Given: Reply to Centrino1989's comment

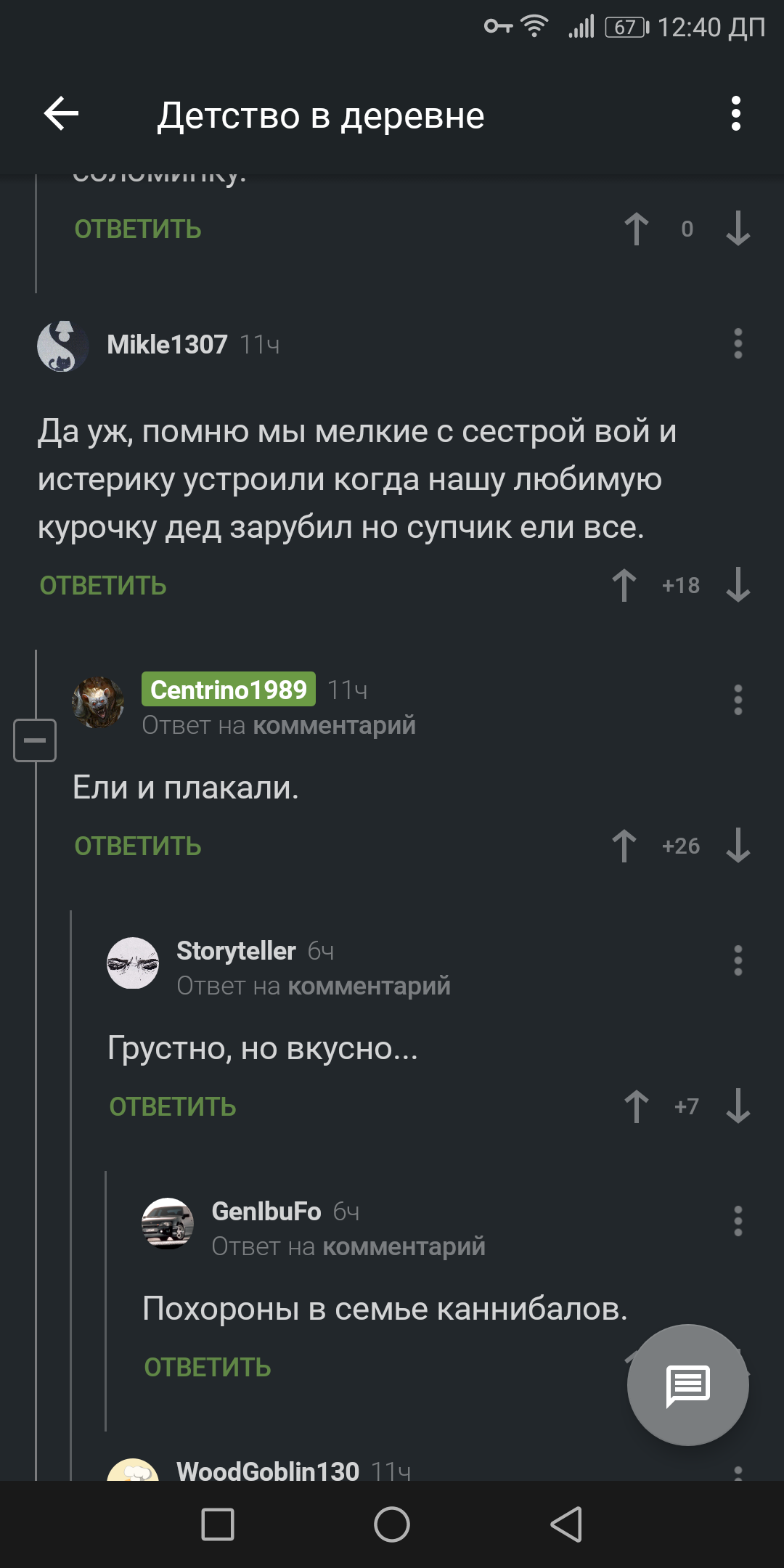Looking at the screenshot, I should (x=138, y=846).
